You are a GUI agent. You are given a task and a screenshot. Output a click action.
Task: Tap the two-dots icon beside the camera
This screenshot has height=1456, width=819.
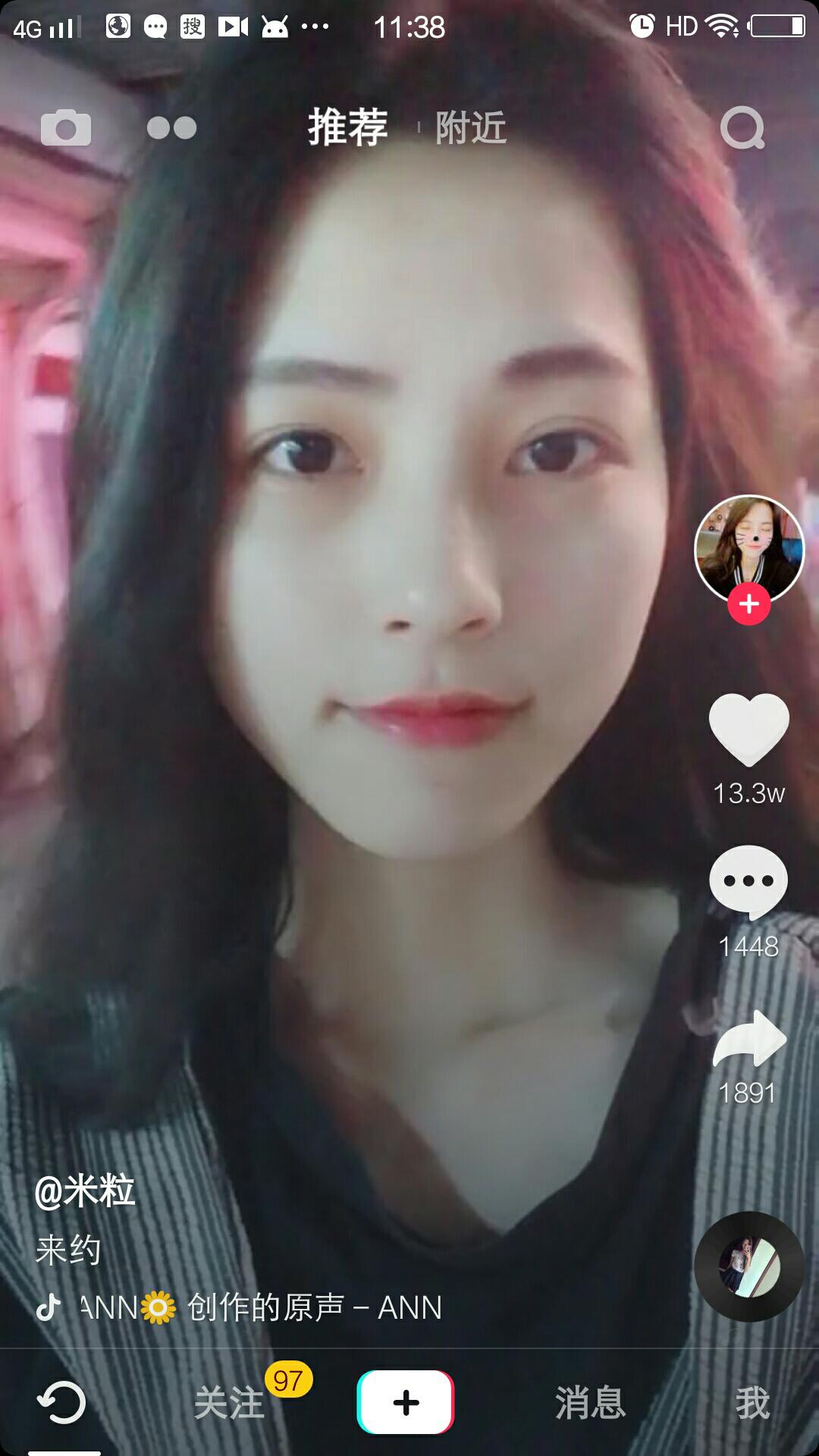[x=171, y=127]
